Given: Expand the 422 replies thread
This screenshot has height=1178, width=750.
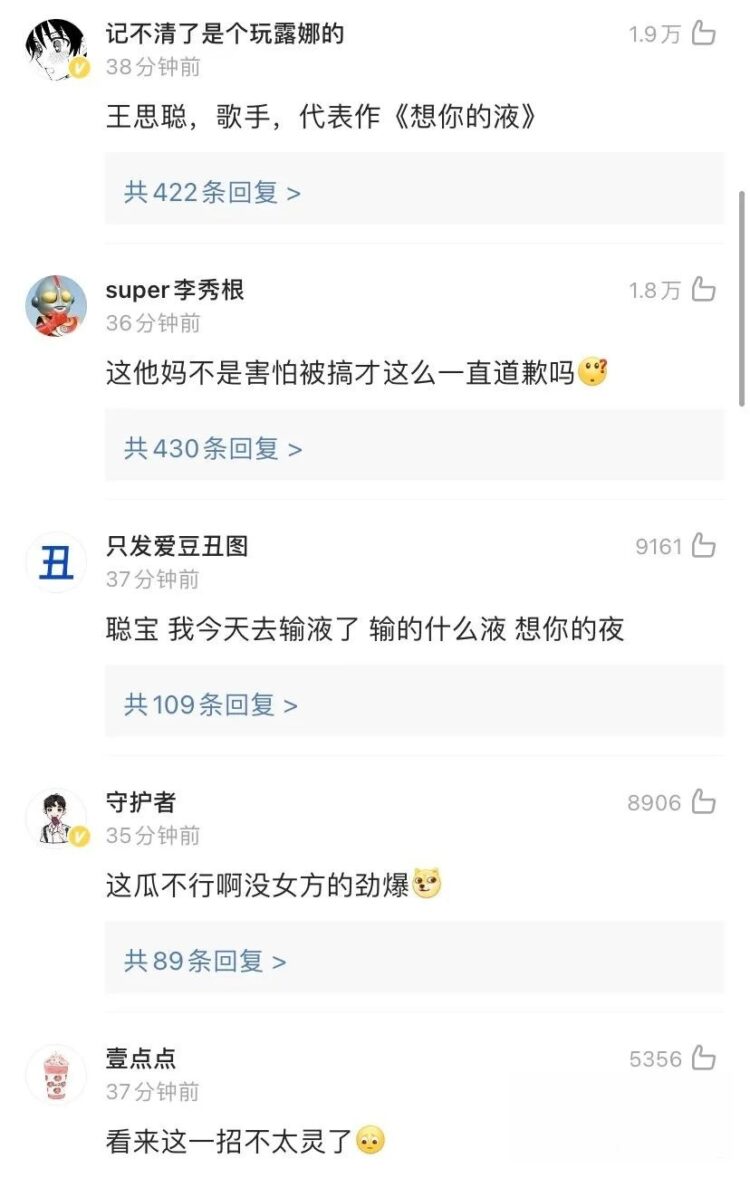Looking at the screenshot, I should (x=212, y=192).
